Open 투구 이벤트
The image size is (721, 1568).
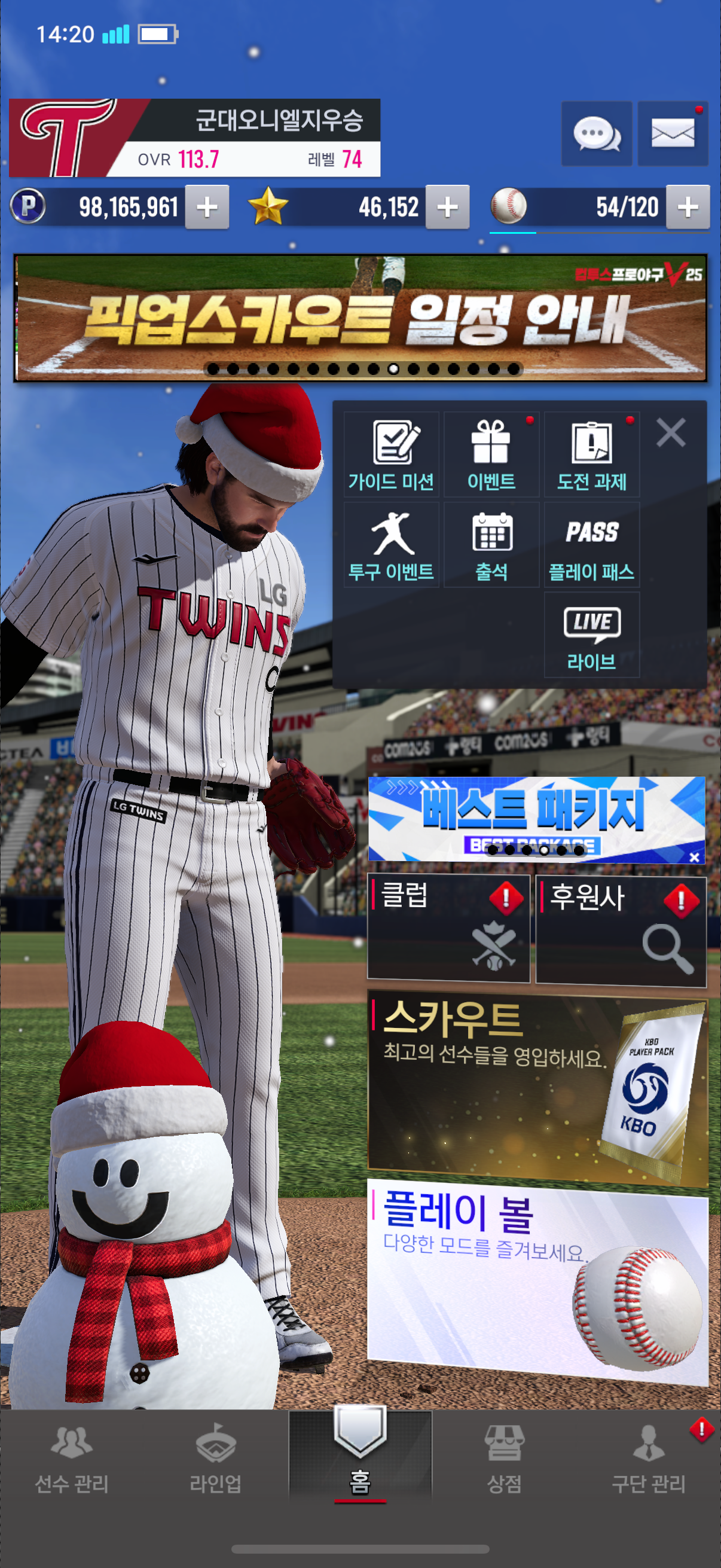point(391,545)
